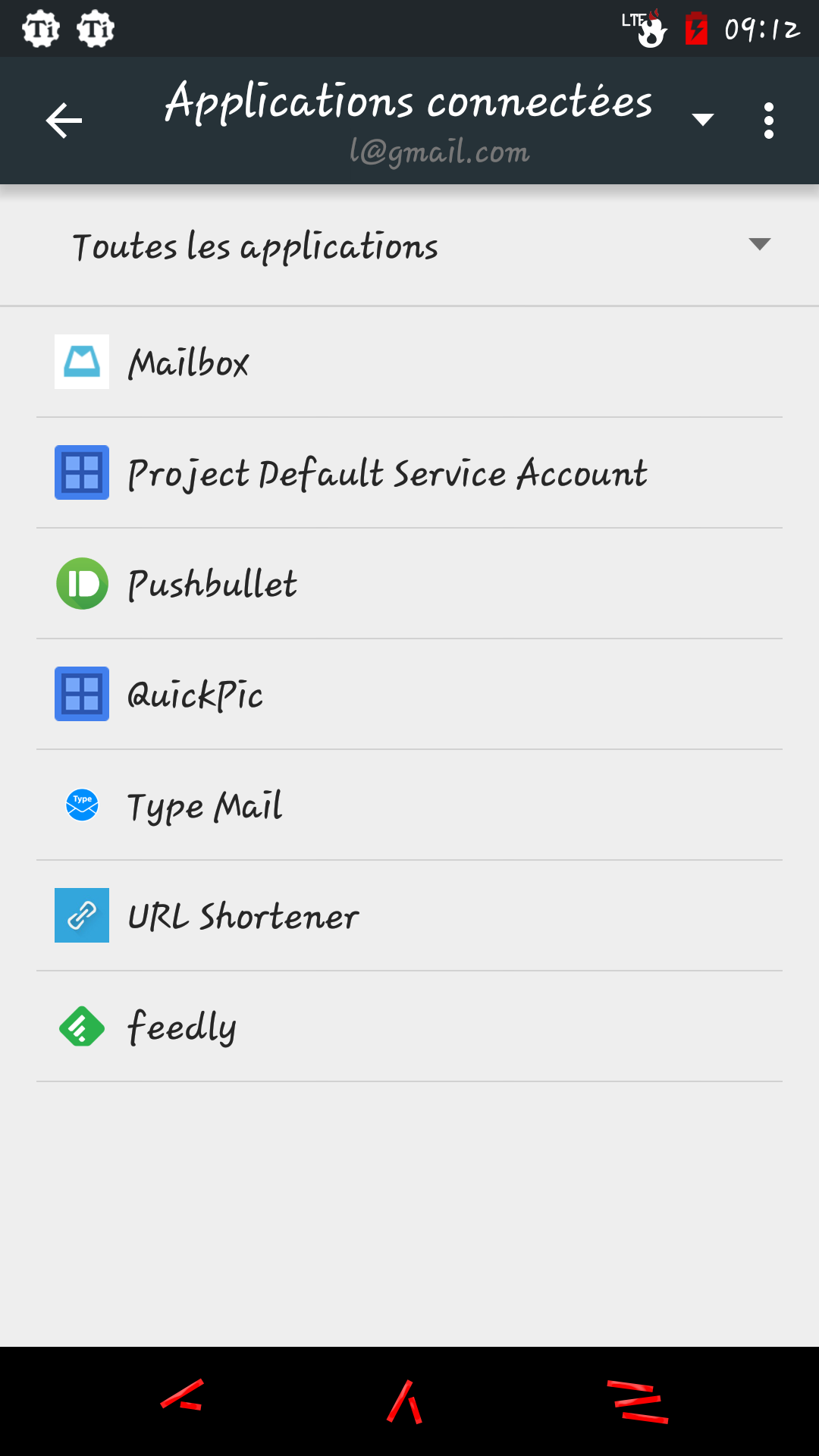Open the account switcher dropdown arrow
The height and width of the screenshot is (1456, 819).
pos(703,120)
